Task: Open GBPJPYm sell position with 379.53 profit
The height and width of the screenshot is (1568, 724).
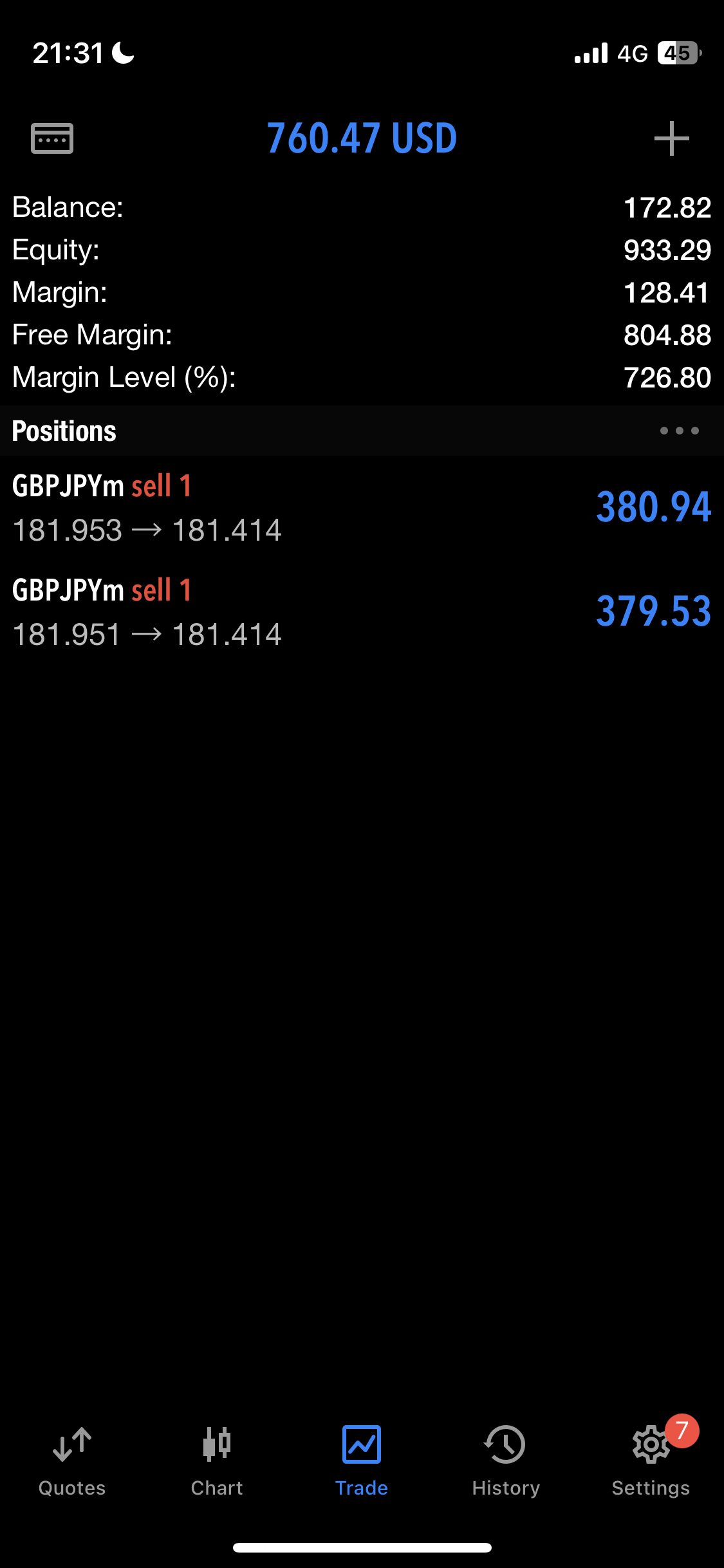Action: coord(362,611)
